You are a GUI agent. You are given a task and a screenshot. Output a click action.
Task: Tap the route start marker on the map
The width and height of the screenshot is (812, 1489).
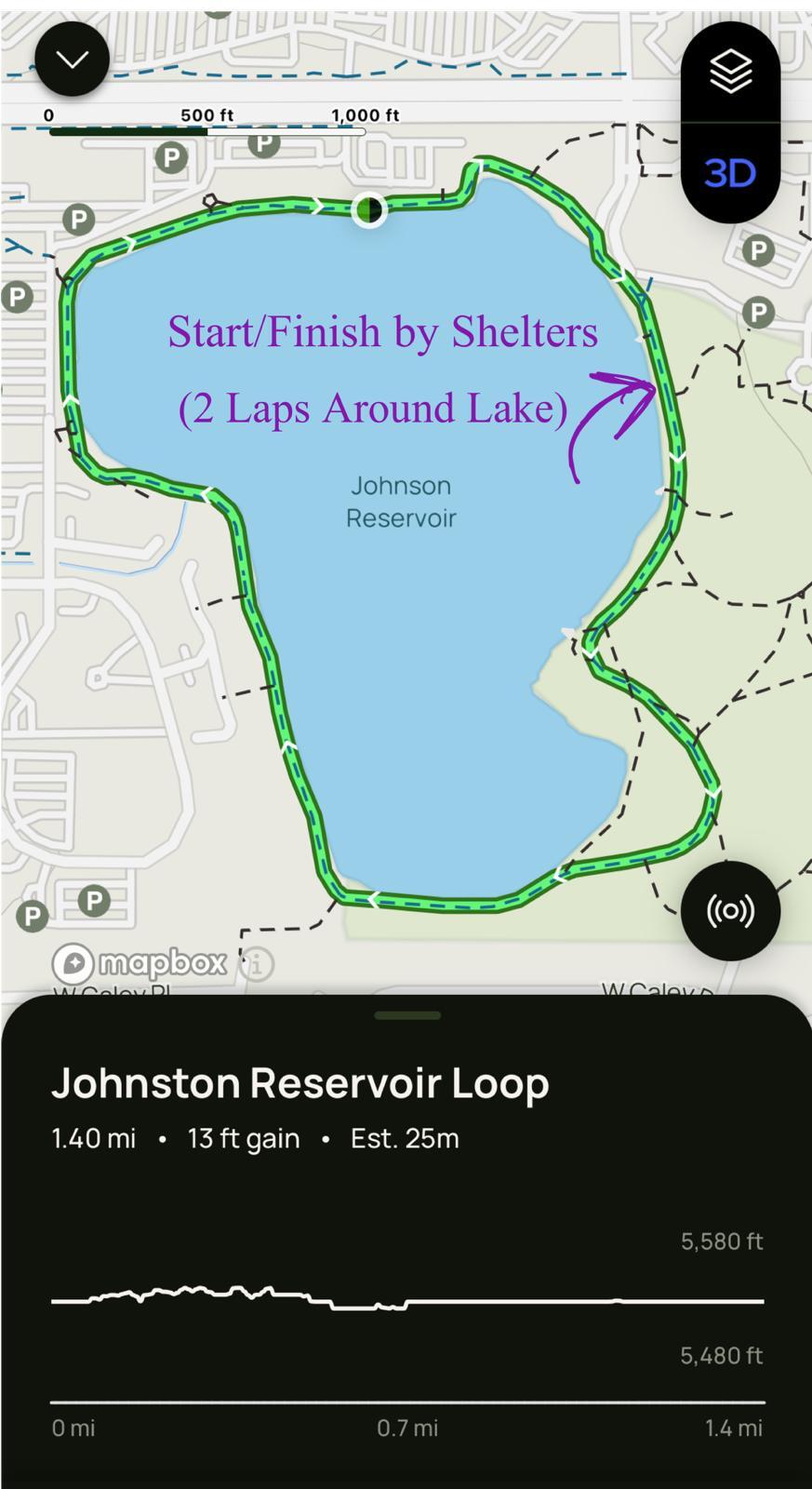[x=369, y=210]
